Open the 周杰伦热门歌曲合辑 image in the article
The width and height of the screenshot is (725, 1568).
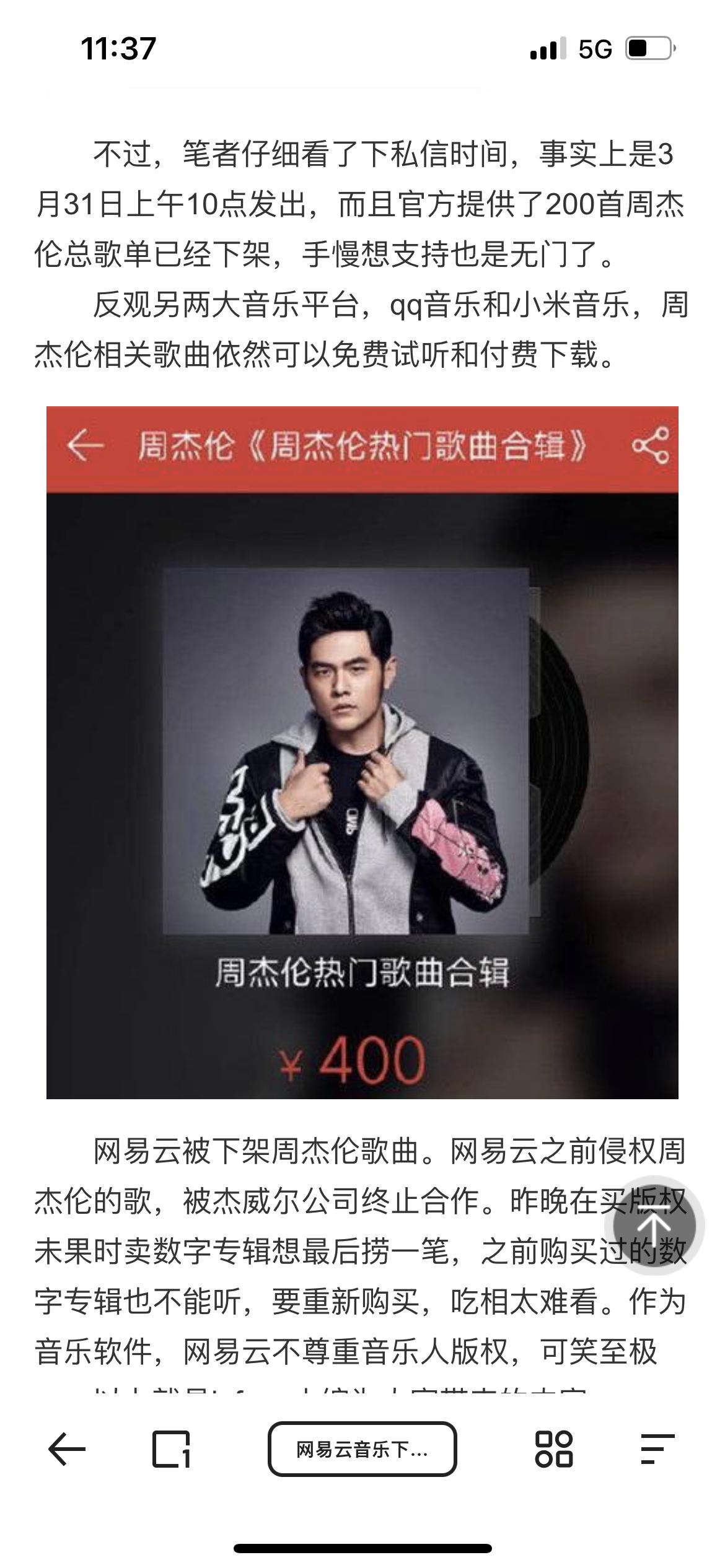point(362,752)
